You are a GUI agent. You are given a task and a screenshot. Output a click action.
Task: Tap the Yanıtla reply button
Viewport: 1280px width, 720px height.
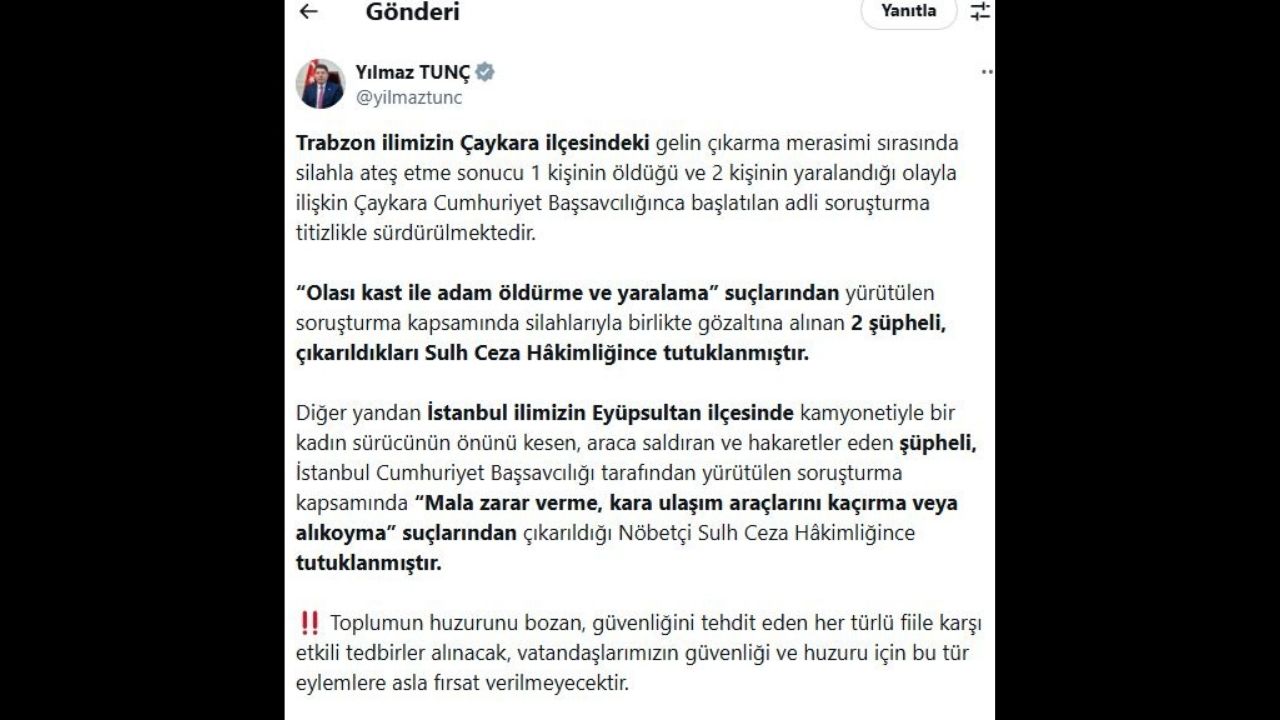coord(908,12)
